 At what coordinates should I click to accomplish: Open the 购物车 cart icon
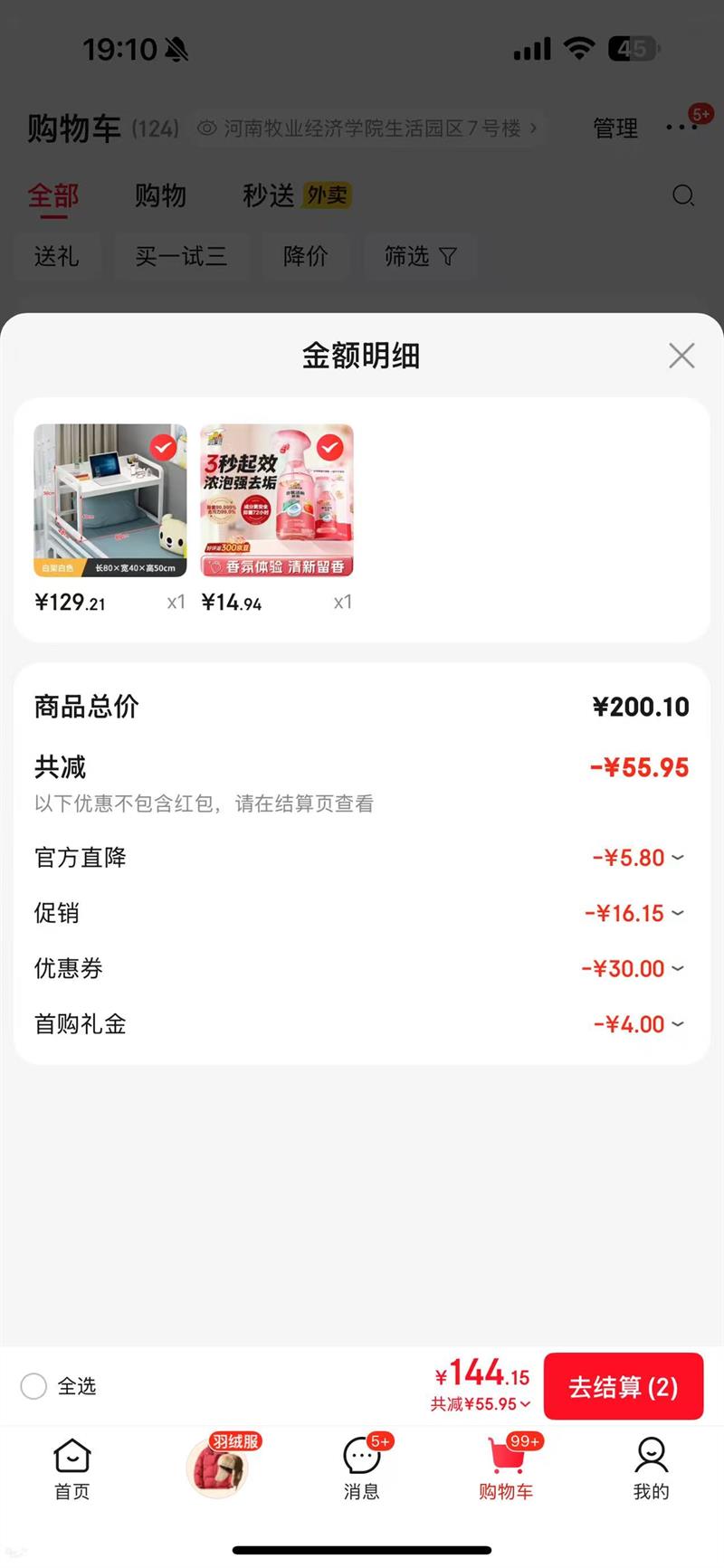point(506,1457)
